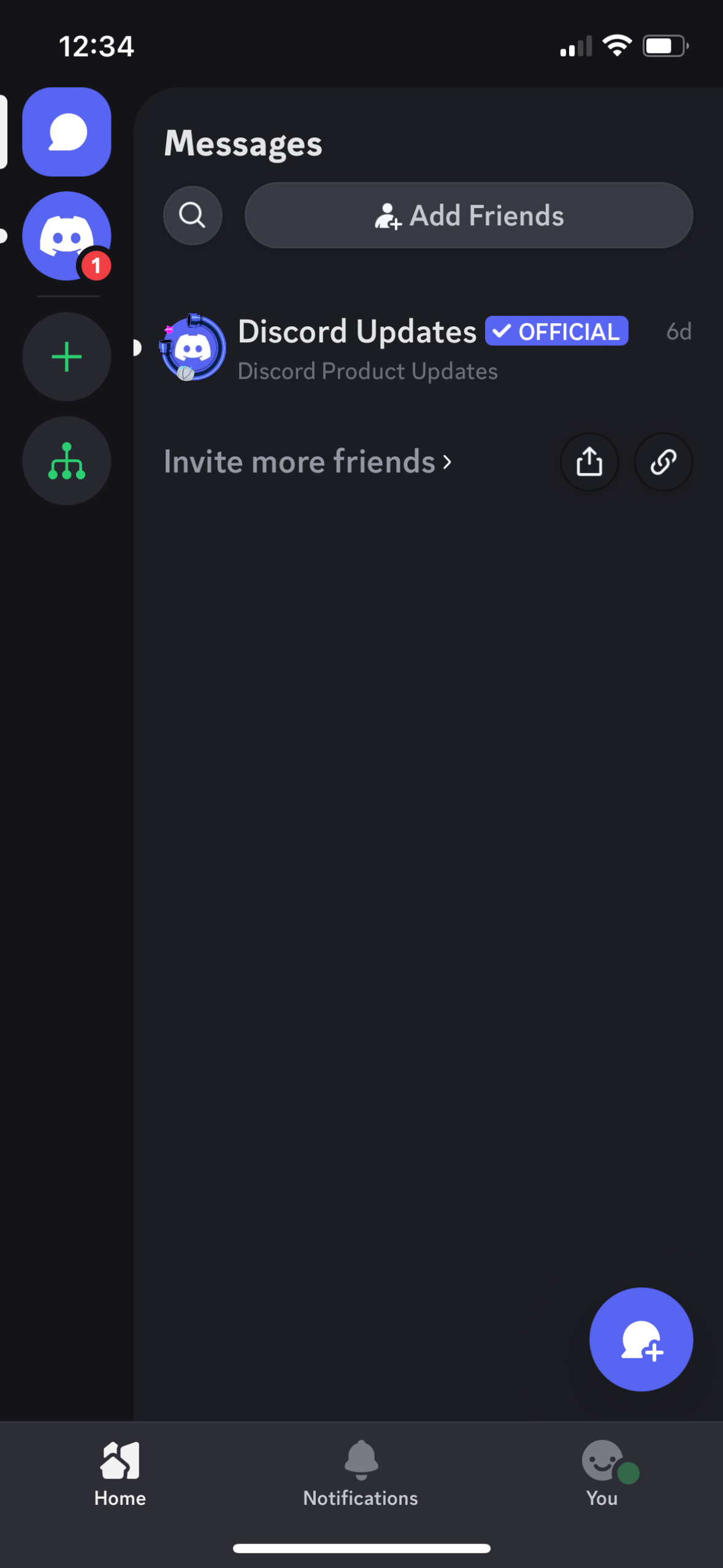Tap the battery indicator in status bar

tap(665, 45)
